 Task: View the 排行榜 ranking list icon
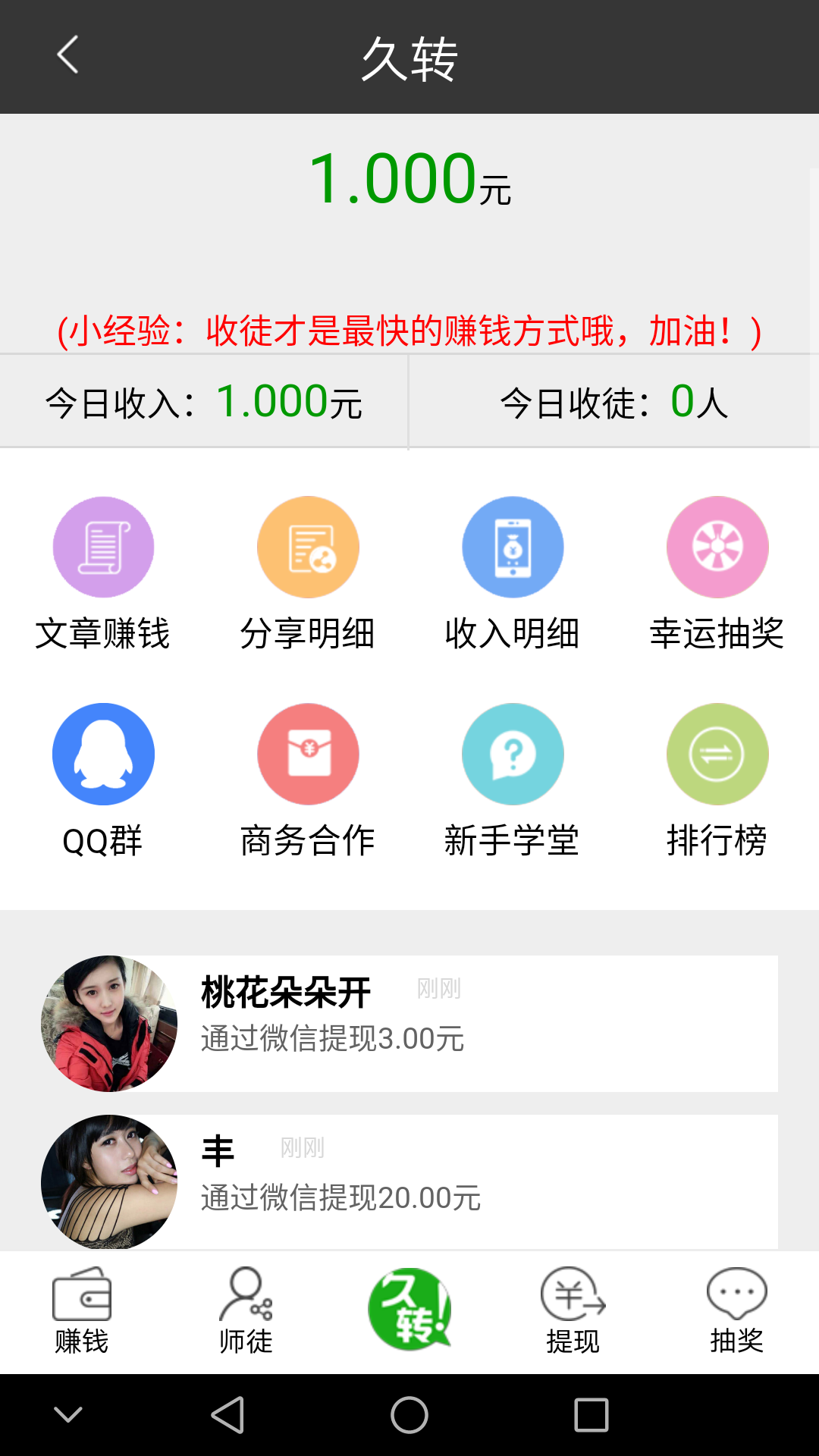click(717, 753)
